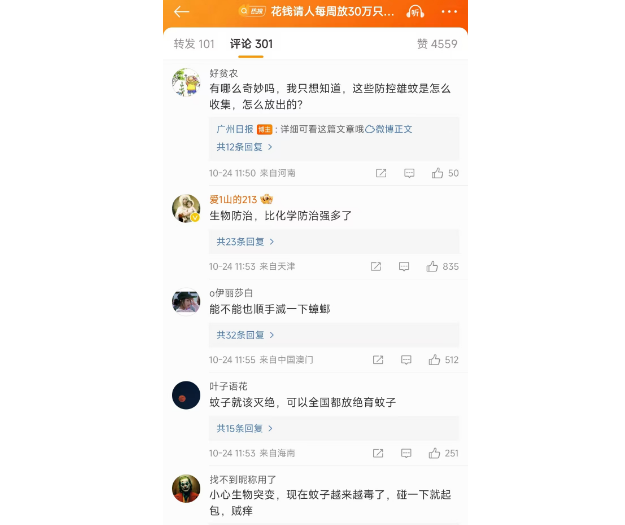The height and width of the screenshot is (525, 625).
Task: Repost 好贫农's comment
Action: click(381, 173)
